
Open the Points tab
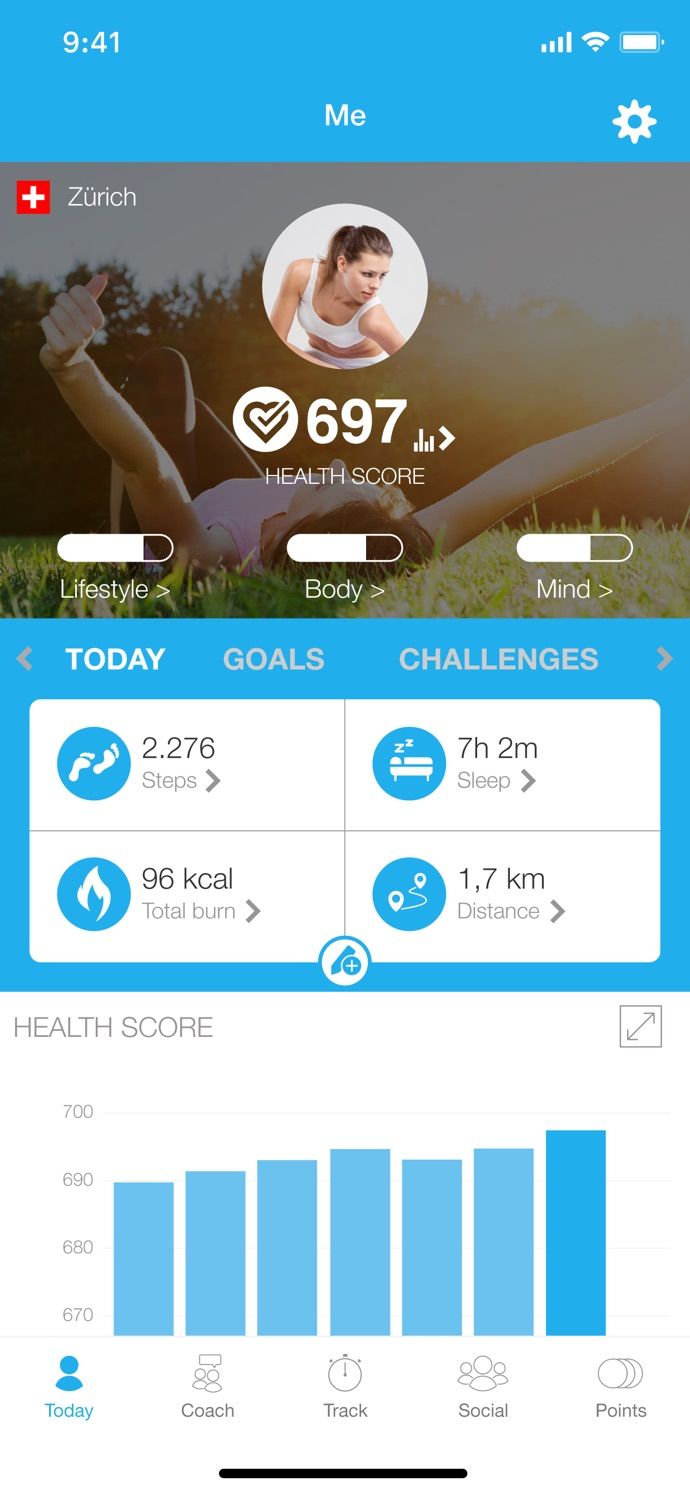pos(621,1387)
